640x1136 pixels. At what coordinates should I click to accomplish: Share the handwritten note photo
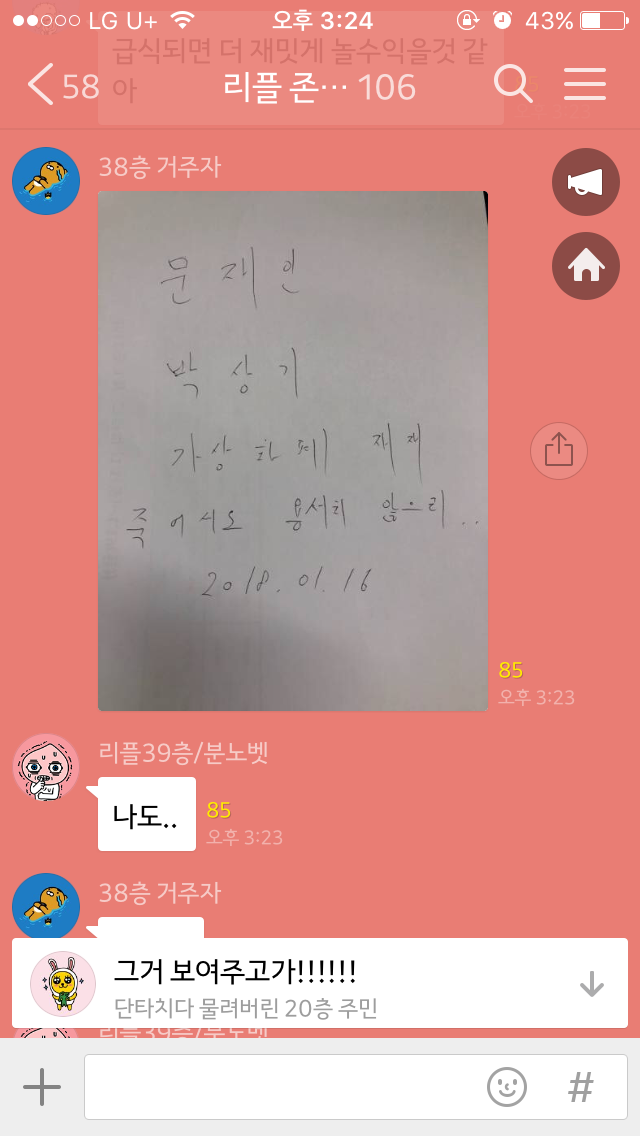(558, 451)
